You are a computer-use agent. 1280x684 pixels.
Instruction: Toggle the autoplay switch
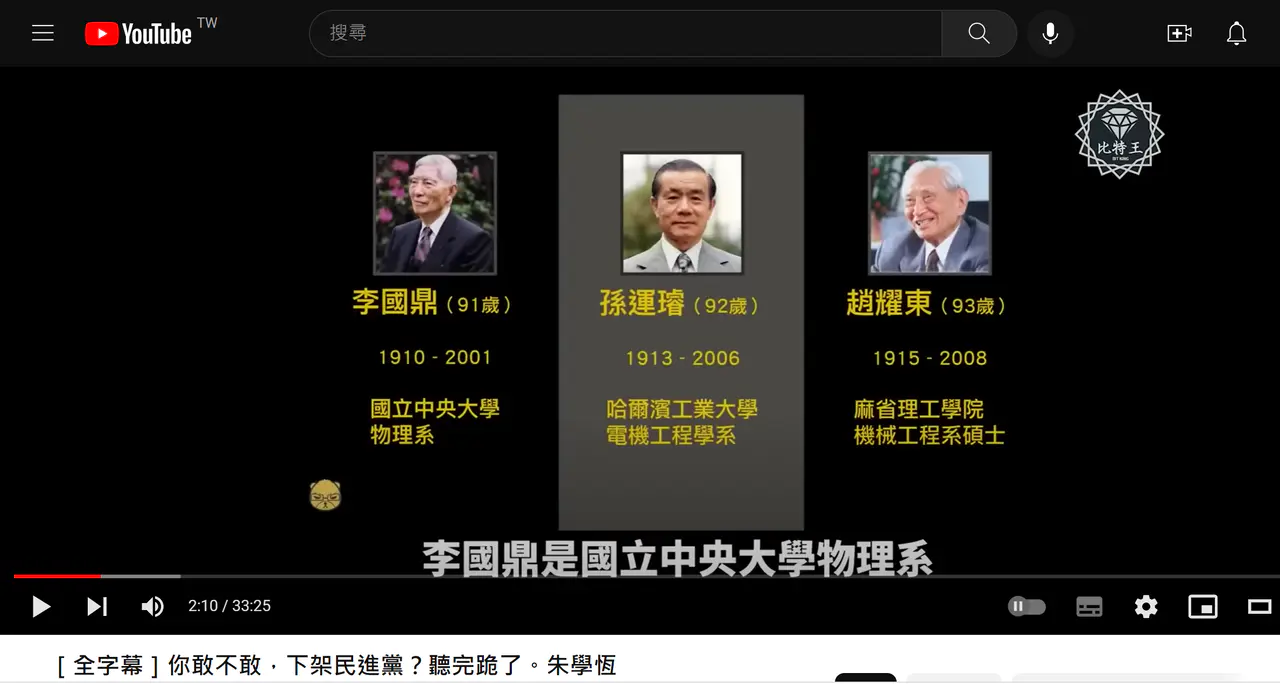(1026, 606)
